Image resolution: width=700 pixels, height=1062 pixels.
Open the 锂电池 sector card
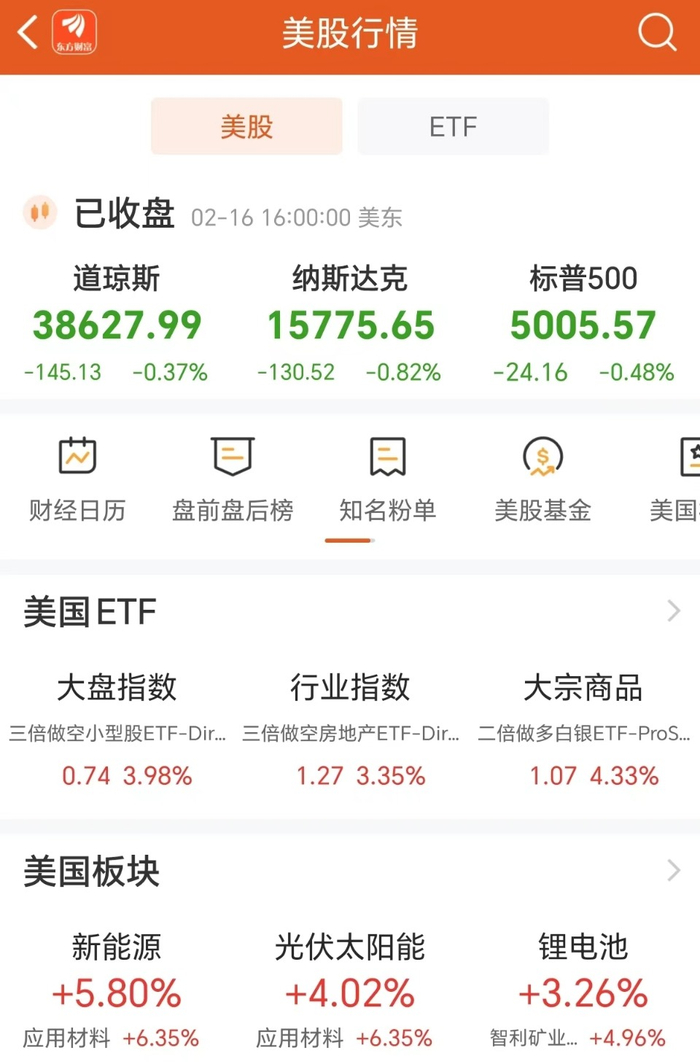point(583,990)
